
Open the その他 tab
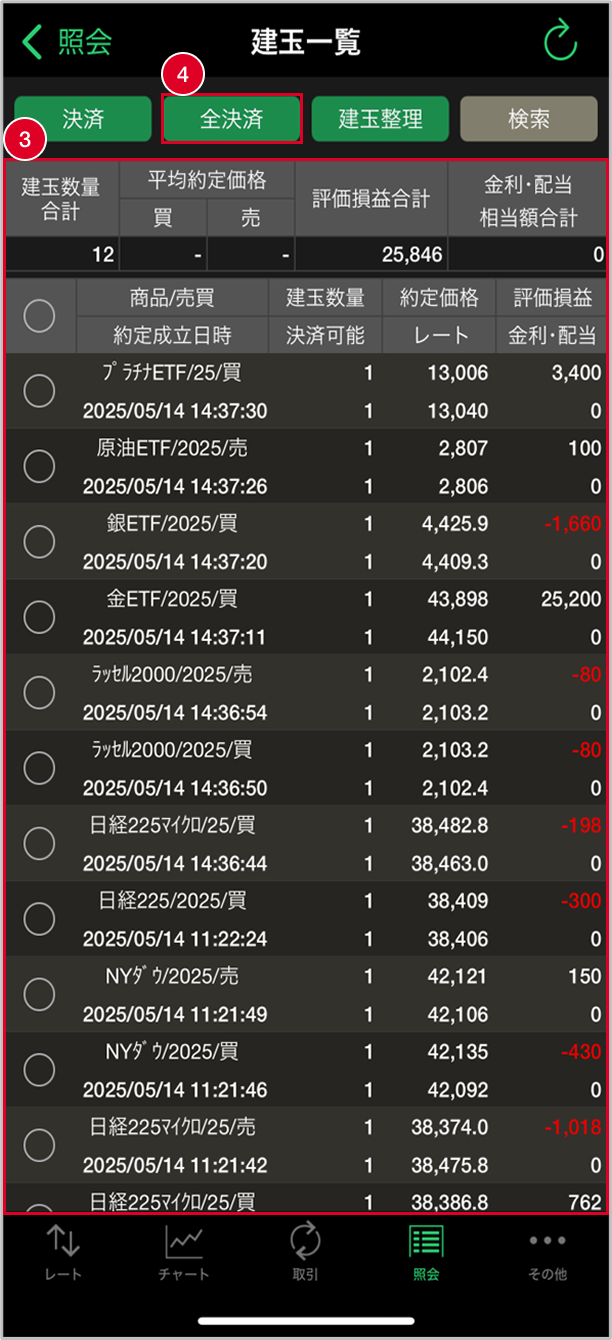point(547,1253)
